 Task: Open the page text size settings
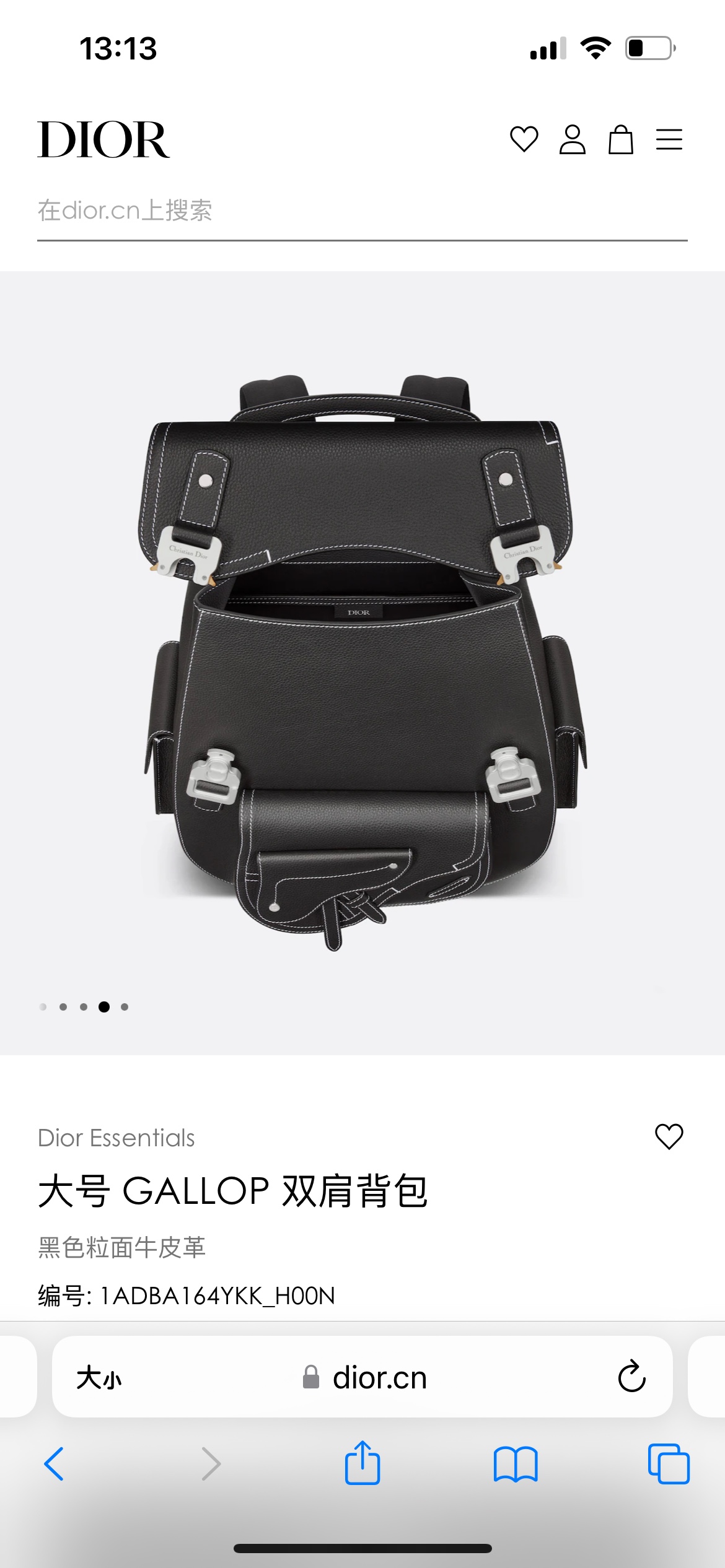point(99,1378)
